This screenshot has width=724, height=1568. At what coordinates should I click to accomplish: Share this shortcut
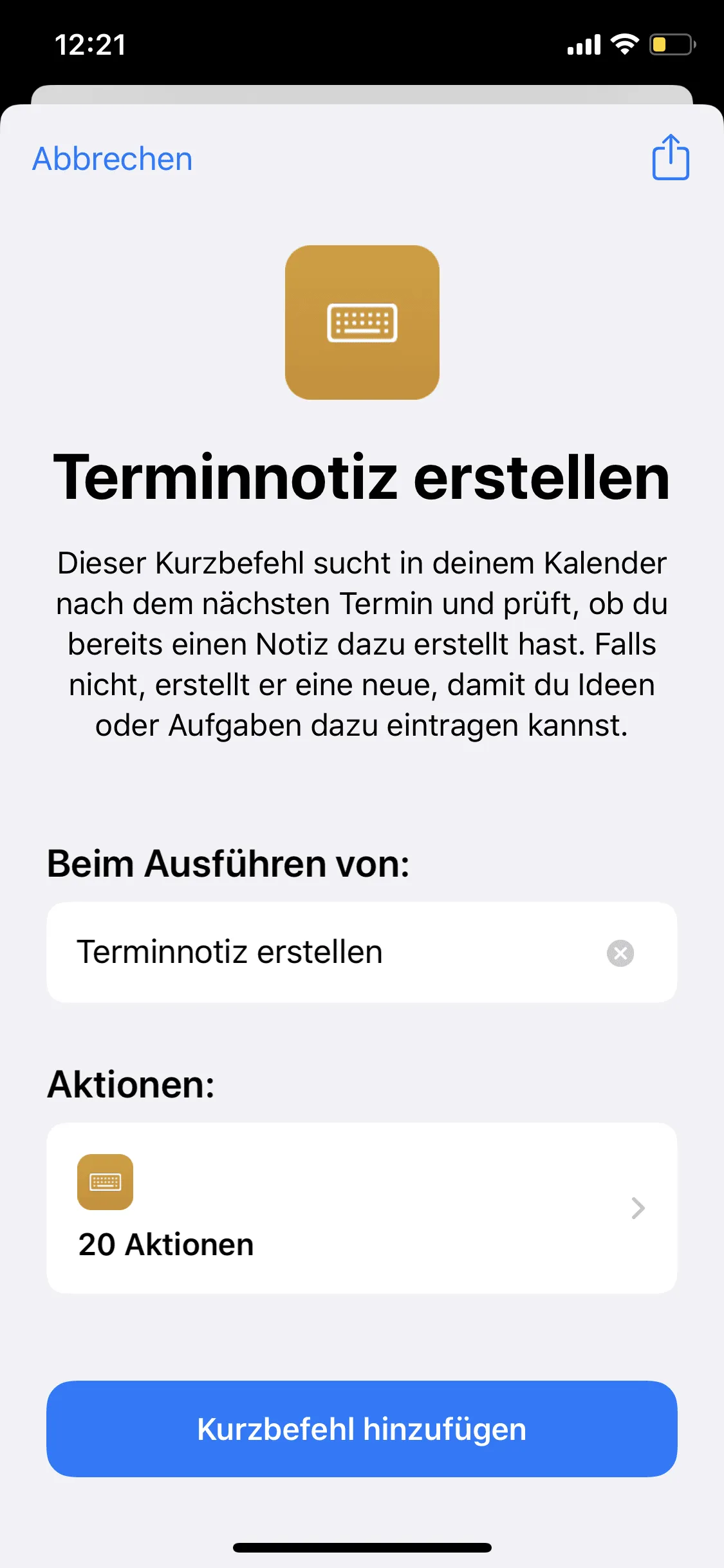pyautogui.click(x=671, y=157)
